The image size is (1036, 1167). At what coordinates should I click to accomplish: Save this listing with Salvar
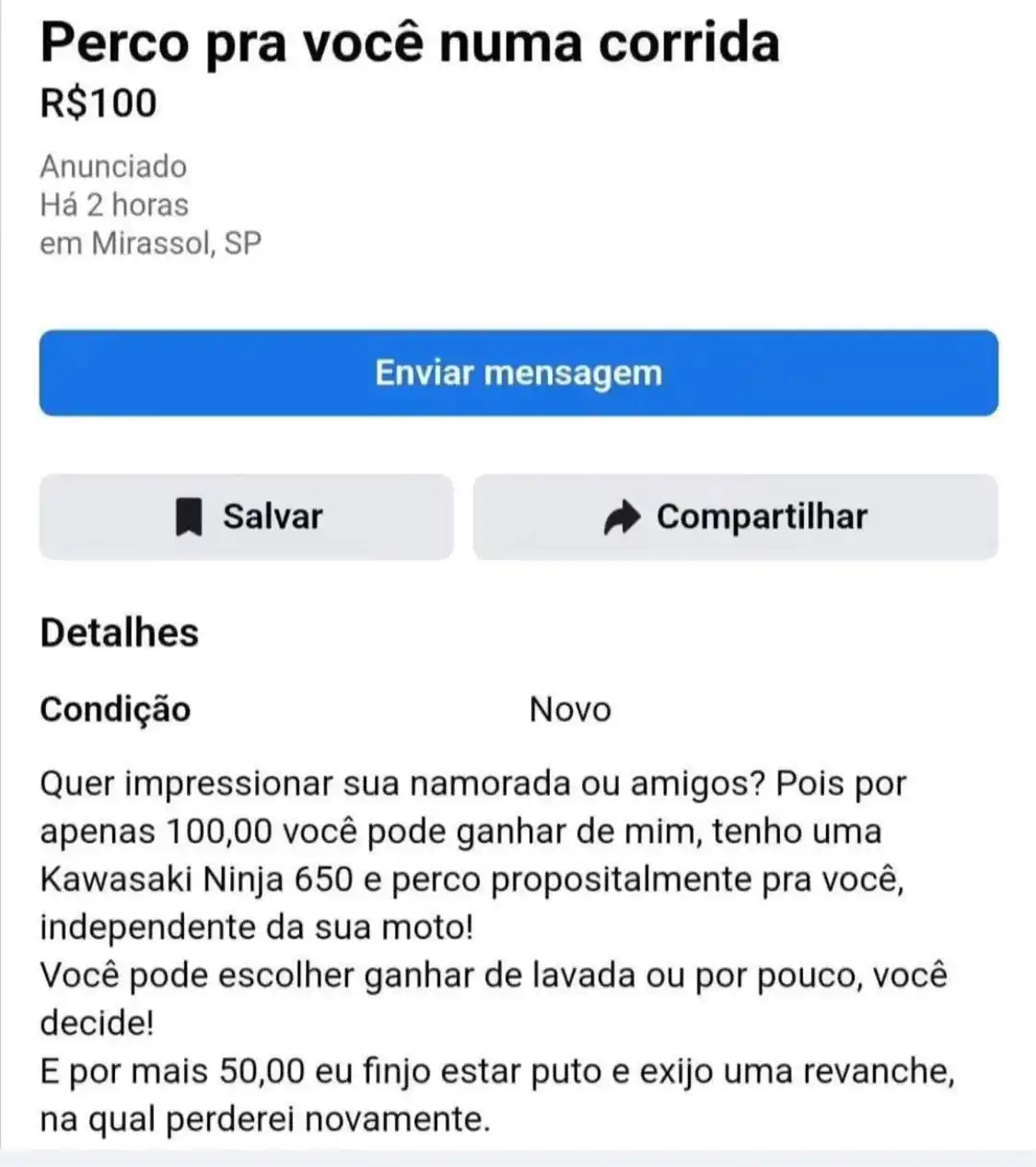[x=246, y=517]
